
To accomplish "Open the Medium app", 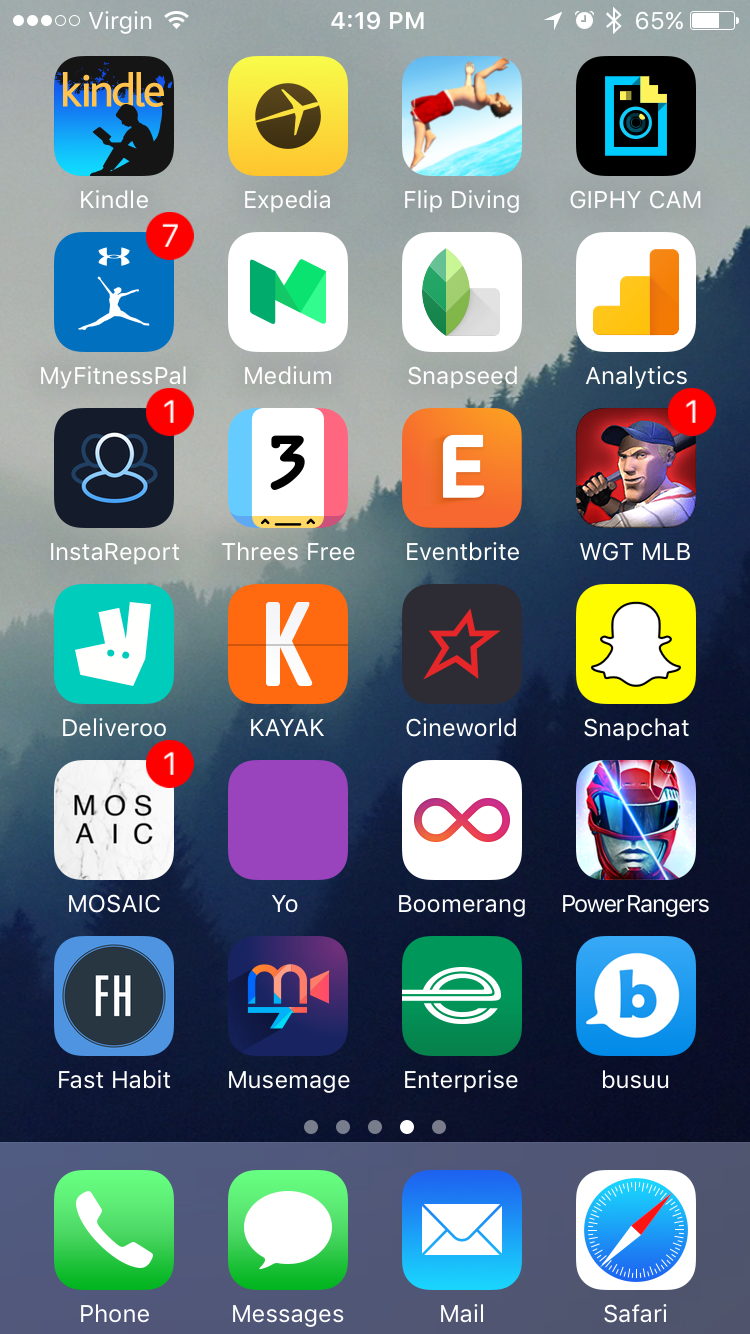I will pos(288,292).
